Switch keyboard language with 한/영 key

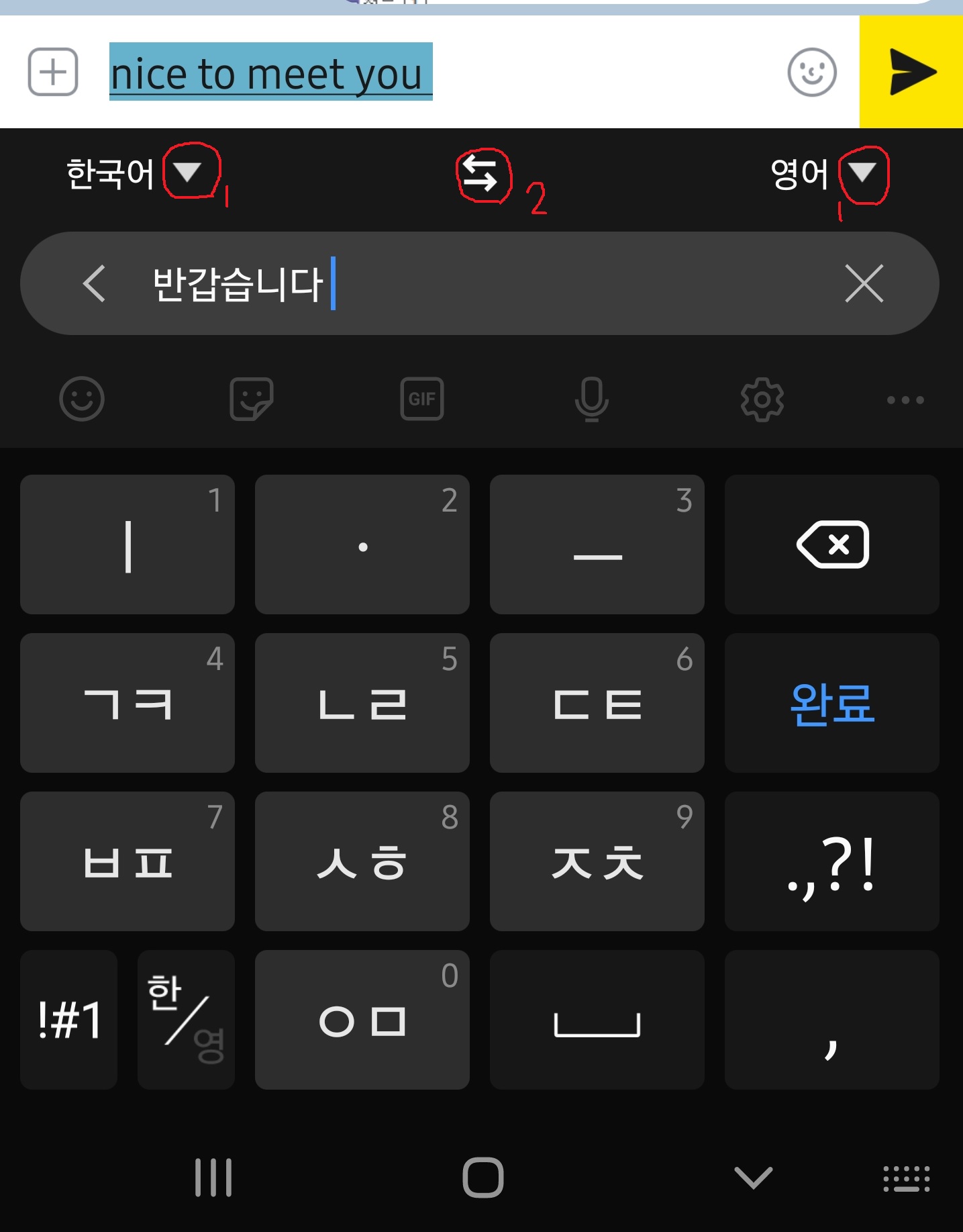click(x=186, y=1019)
